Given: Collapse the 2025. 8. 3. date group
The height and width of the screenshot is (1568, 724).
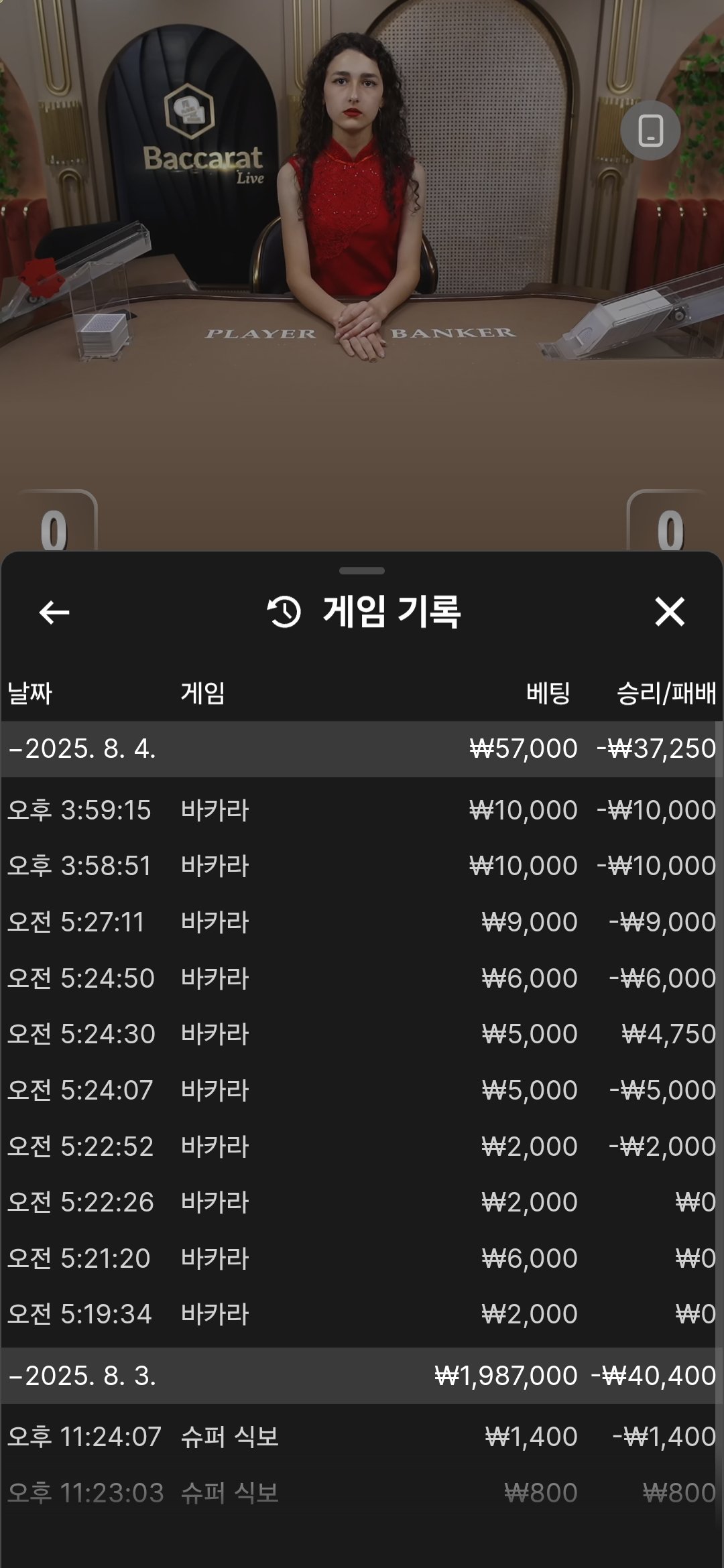Looking at the screenshot, I should click(x=83, y=1376).
